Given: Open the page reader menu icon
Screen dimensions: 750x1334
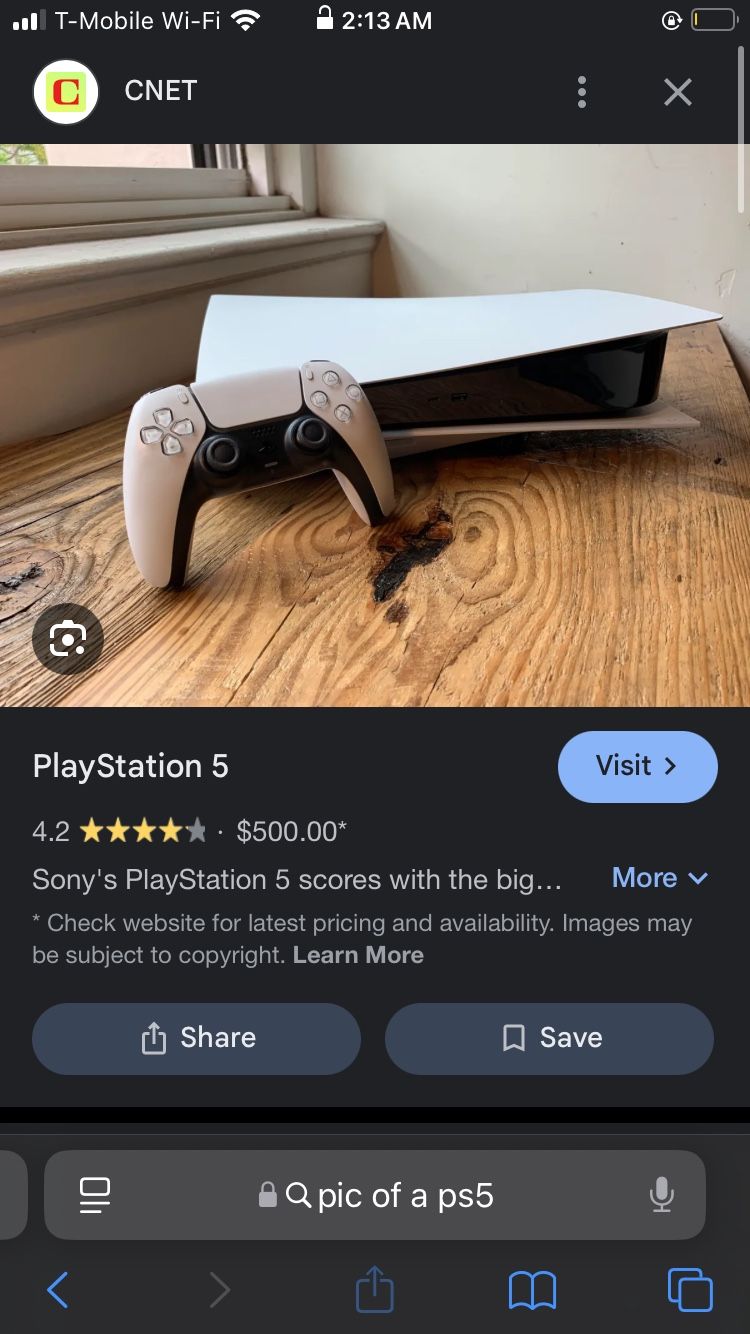Looking at the screenshot, I should pos(95,1195).
